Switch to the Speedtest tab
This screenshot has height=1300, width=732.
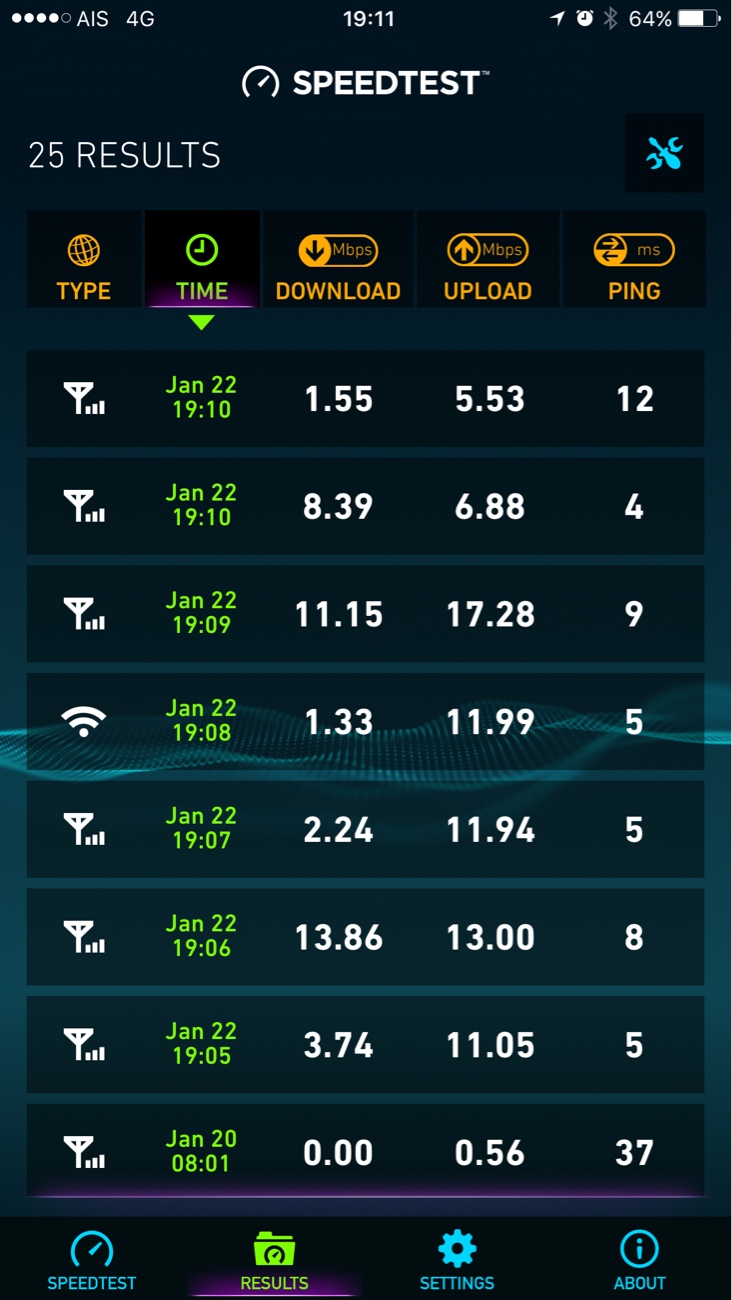[92, 1259]
